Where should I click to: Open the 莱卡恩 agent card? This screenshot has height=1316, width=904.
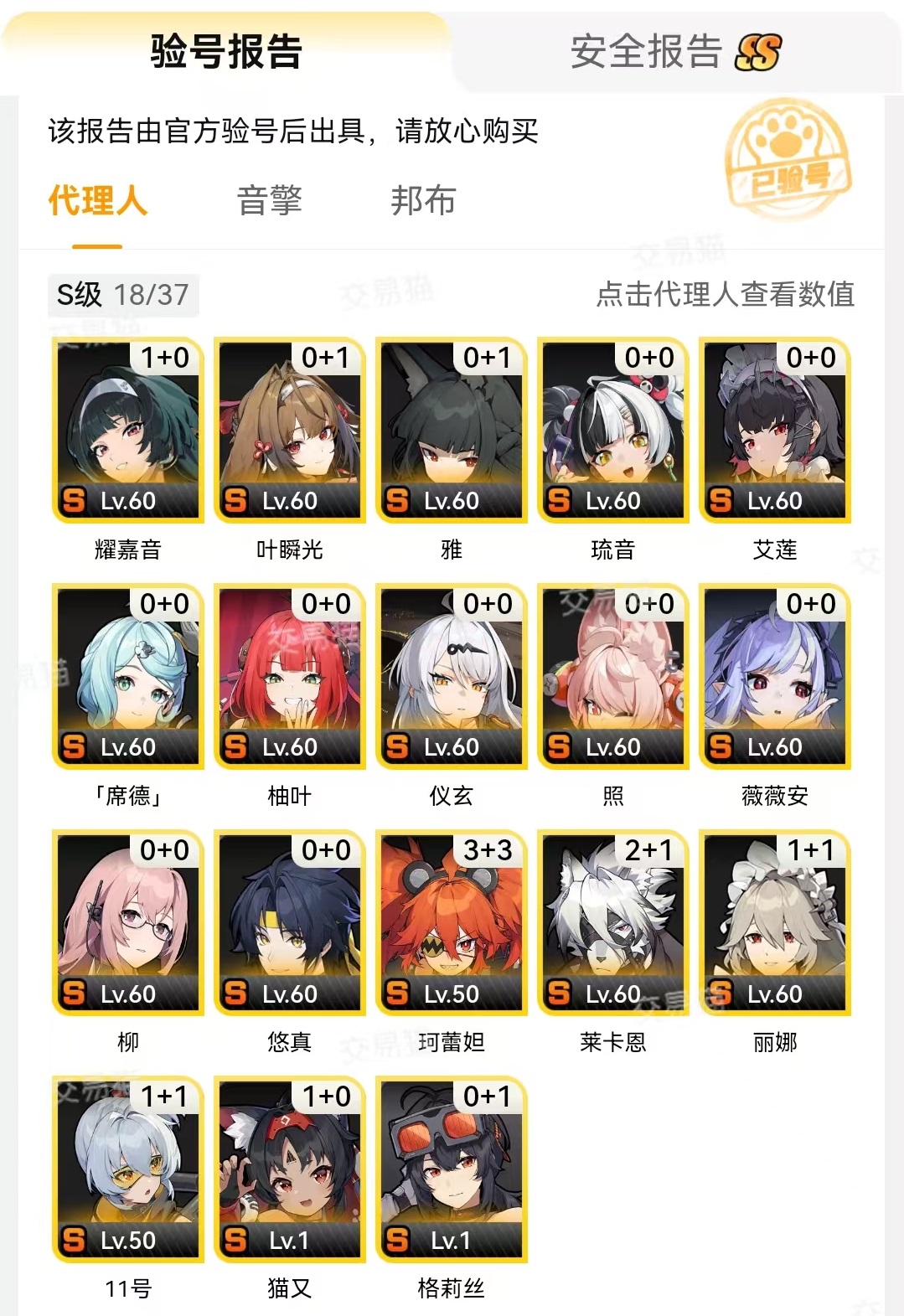[613, 922]
